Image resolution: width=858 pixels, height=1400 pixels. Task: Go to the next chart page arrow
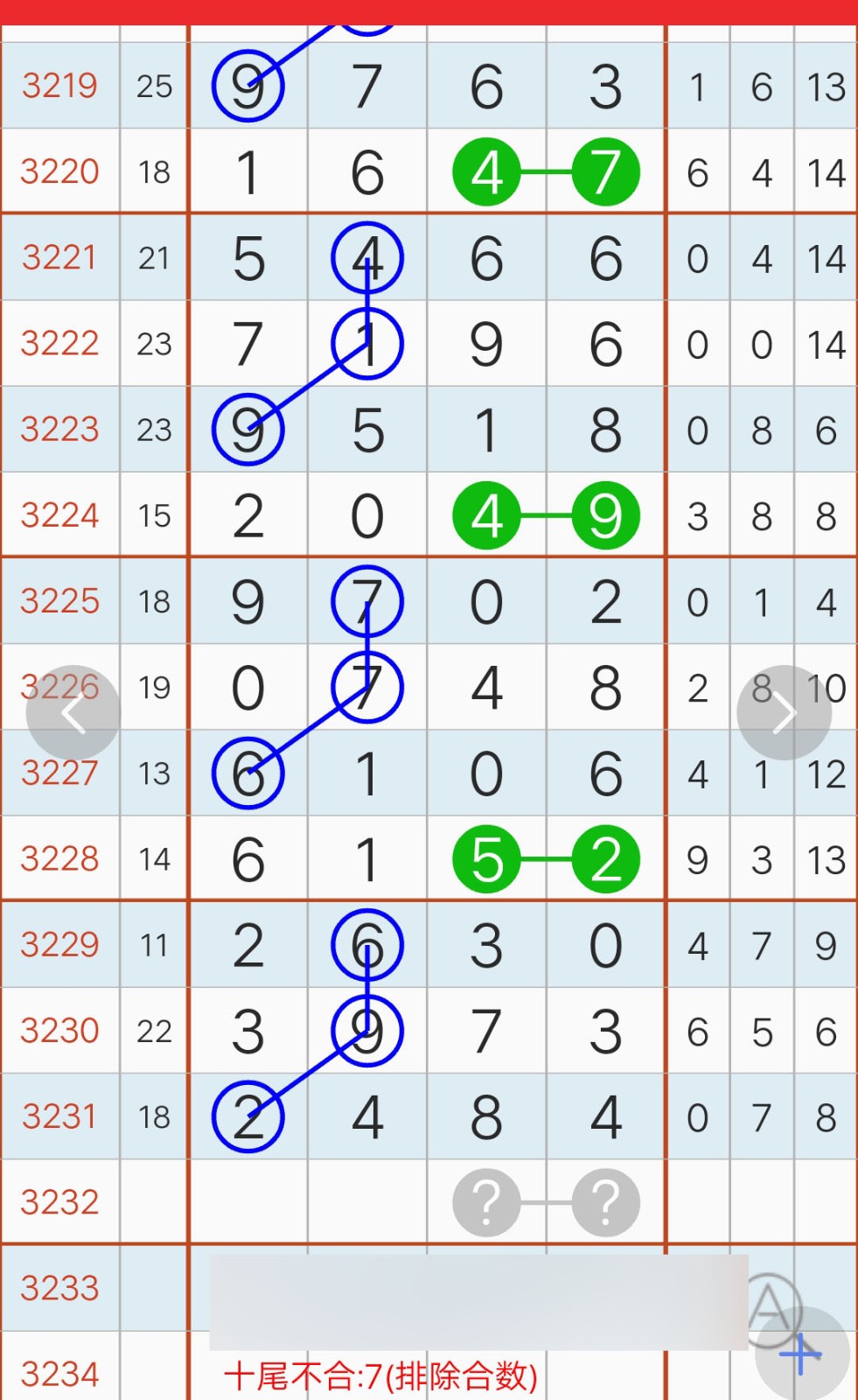click(x=784, y=713)
